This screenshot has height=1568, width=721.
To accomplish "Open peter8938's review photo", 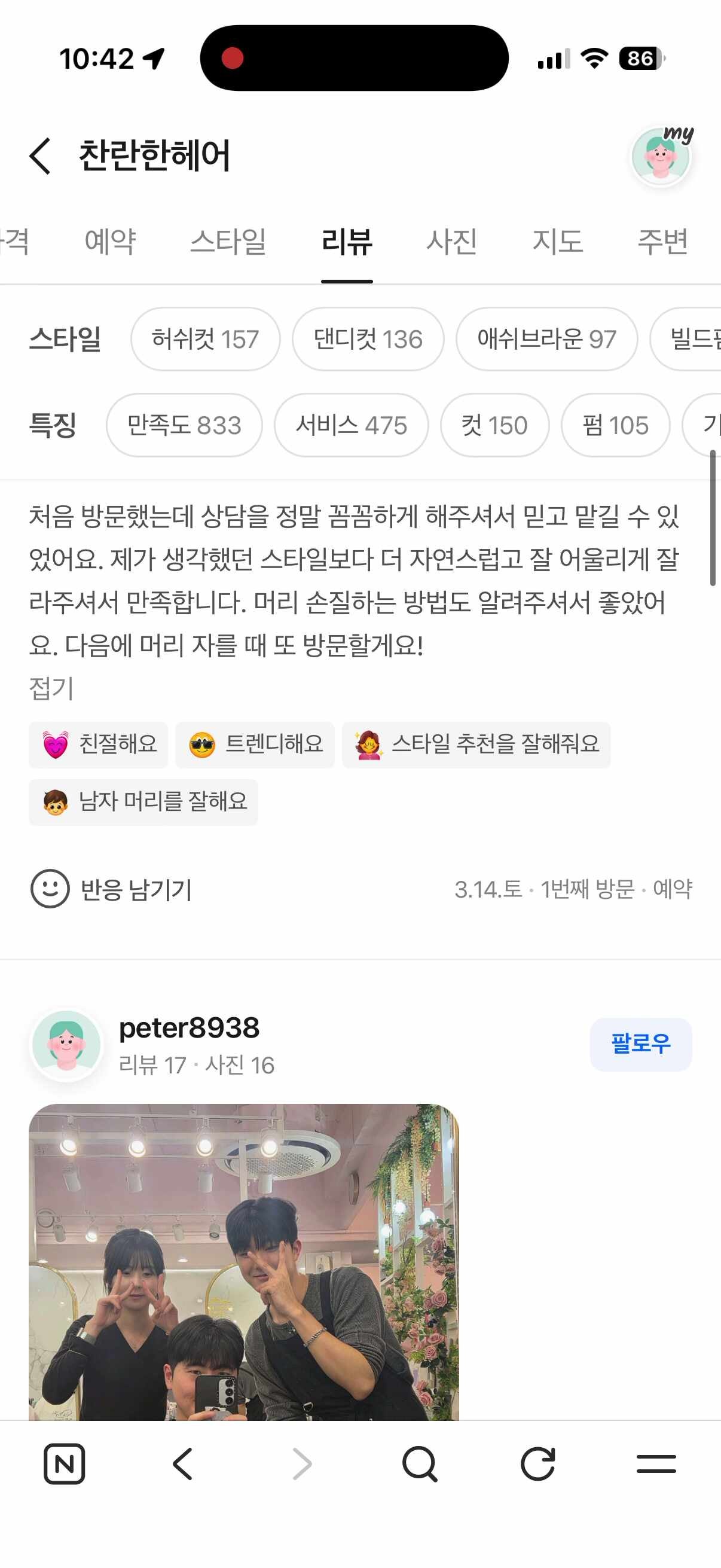I will 243,1261.
